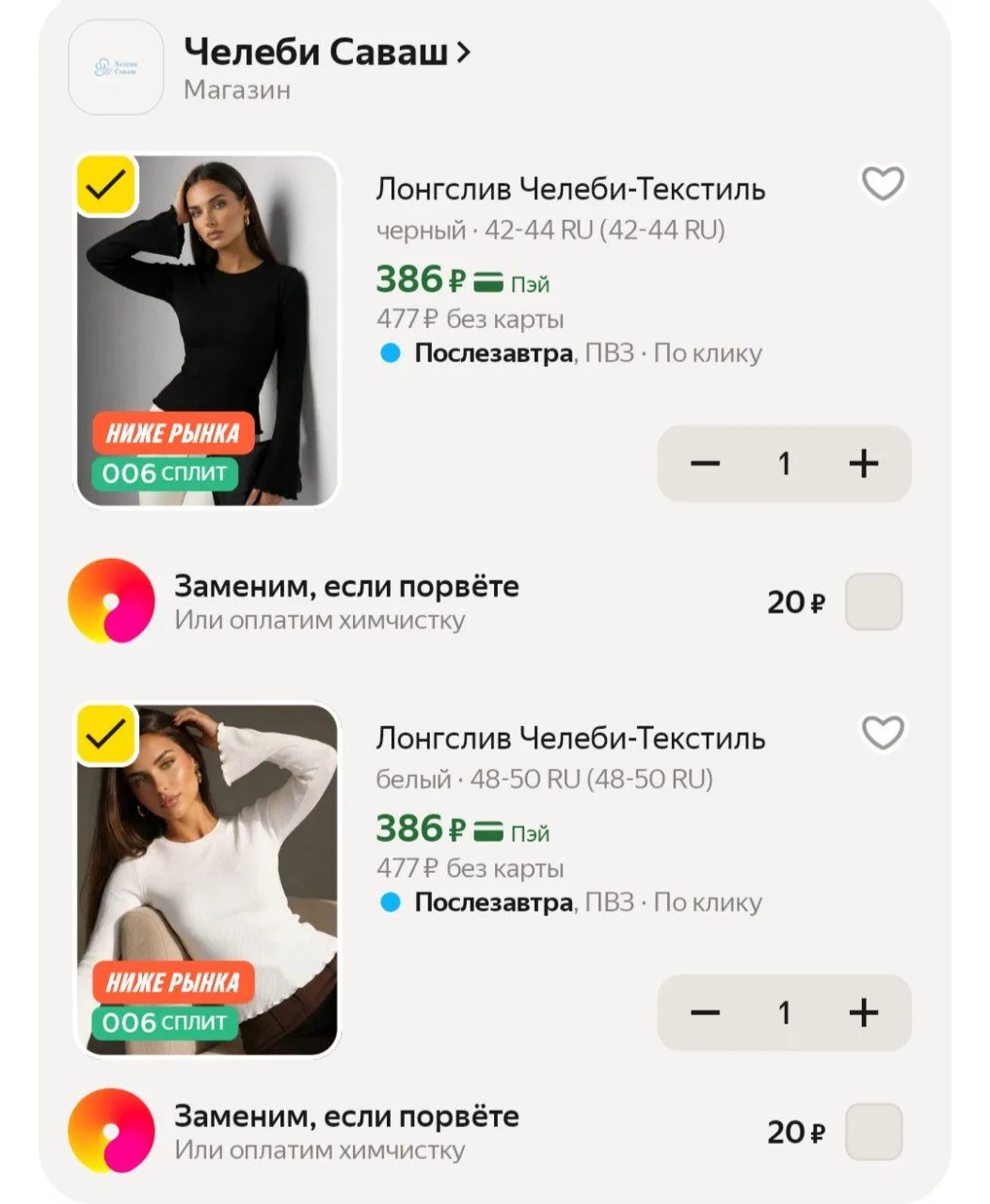Viewport: 990px width, 1204px height.
Task: Enable the 20 ₽ protection for the white longsleeve
Action: (x=873, y=1132)
